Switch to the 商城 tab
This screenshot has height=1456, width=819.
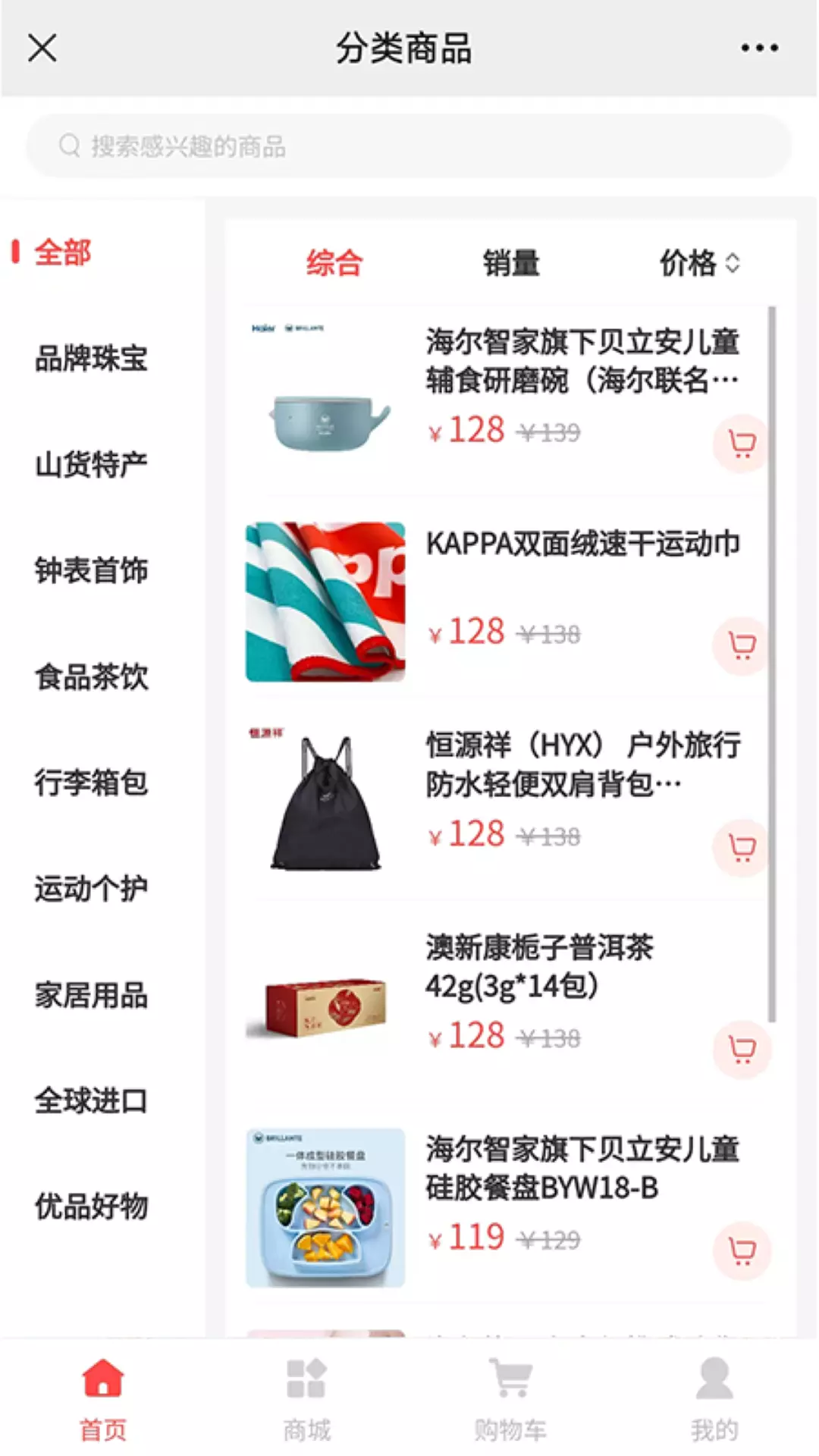(306, 1398)
